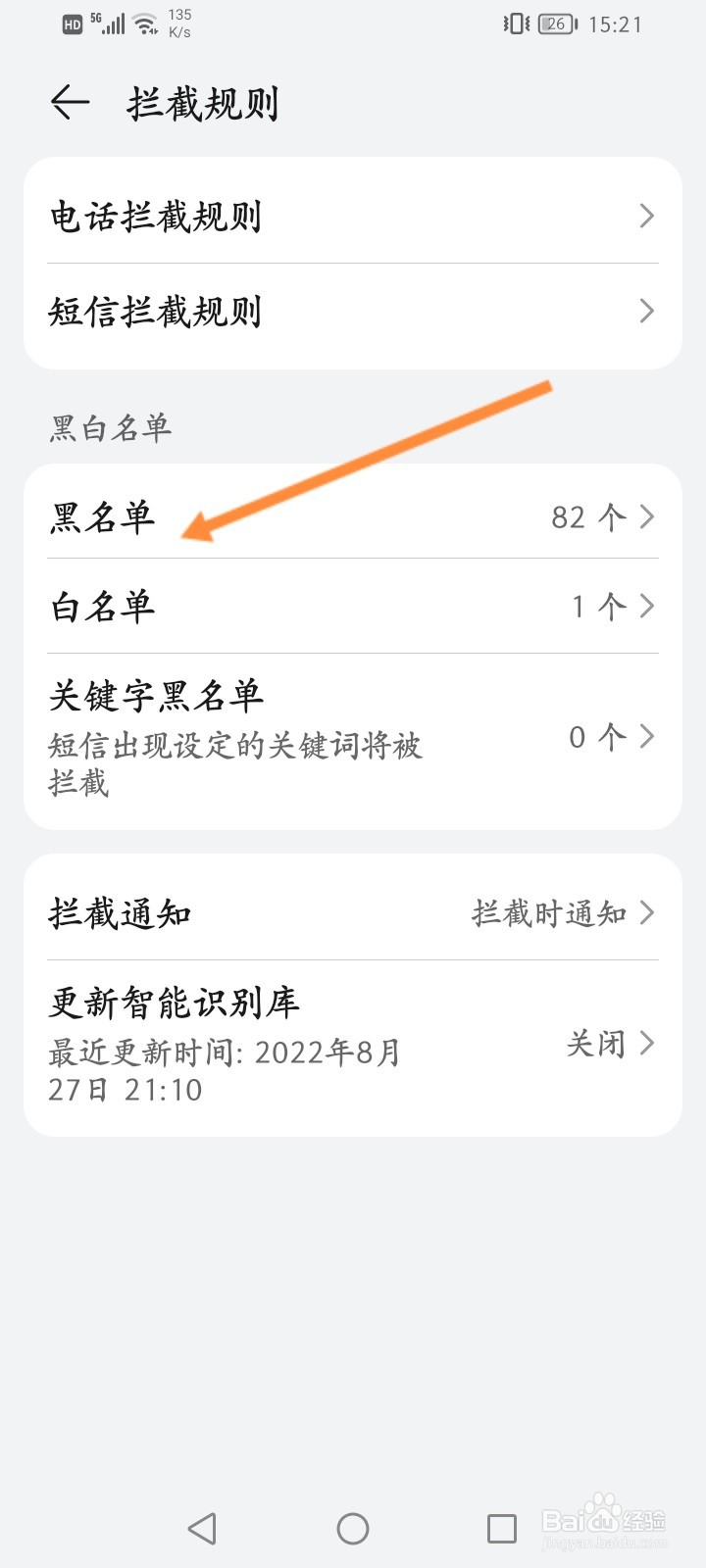Screen dimensions: 706x1568
Task: Tap the system home button
Action: tap(353, 1529)
